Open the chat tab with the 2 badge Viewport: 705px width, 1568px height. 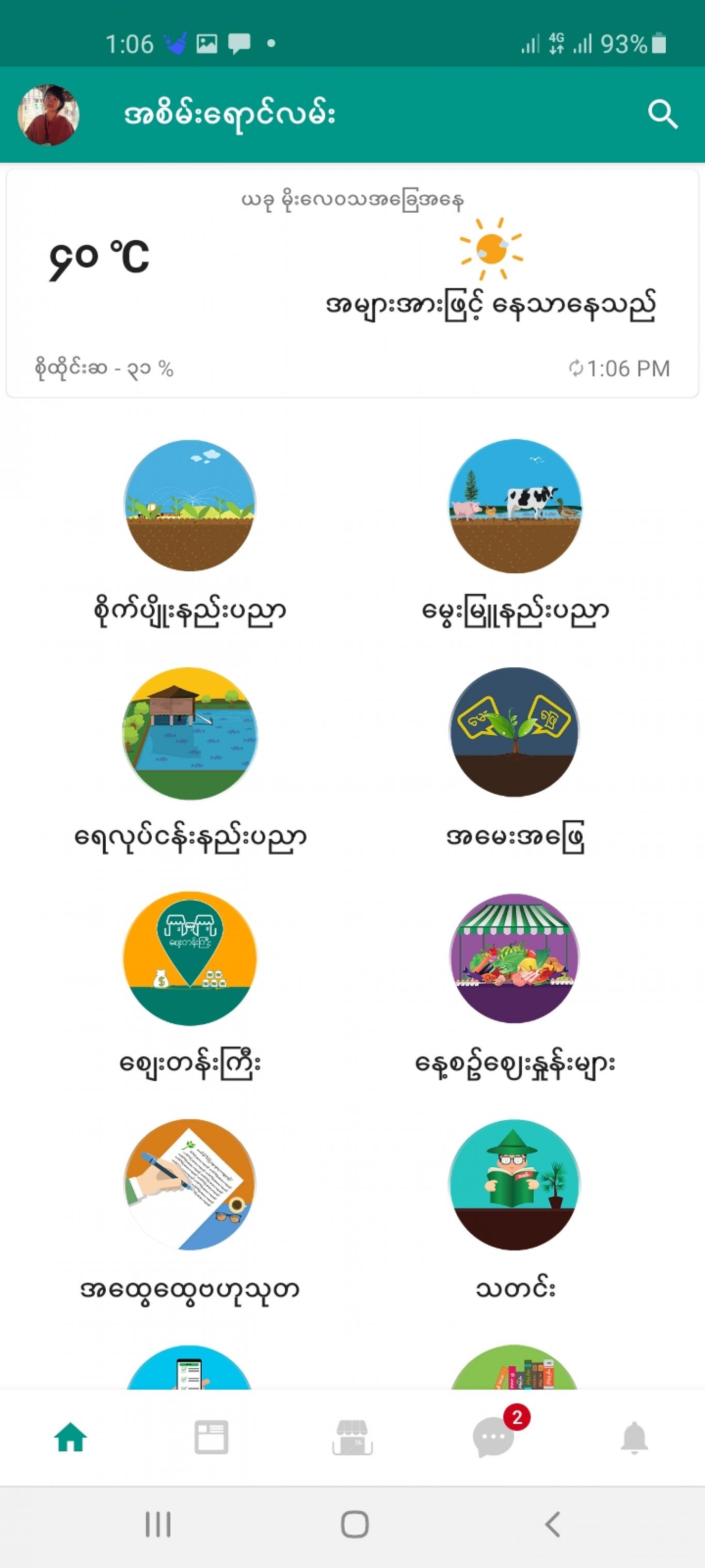494,1437
